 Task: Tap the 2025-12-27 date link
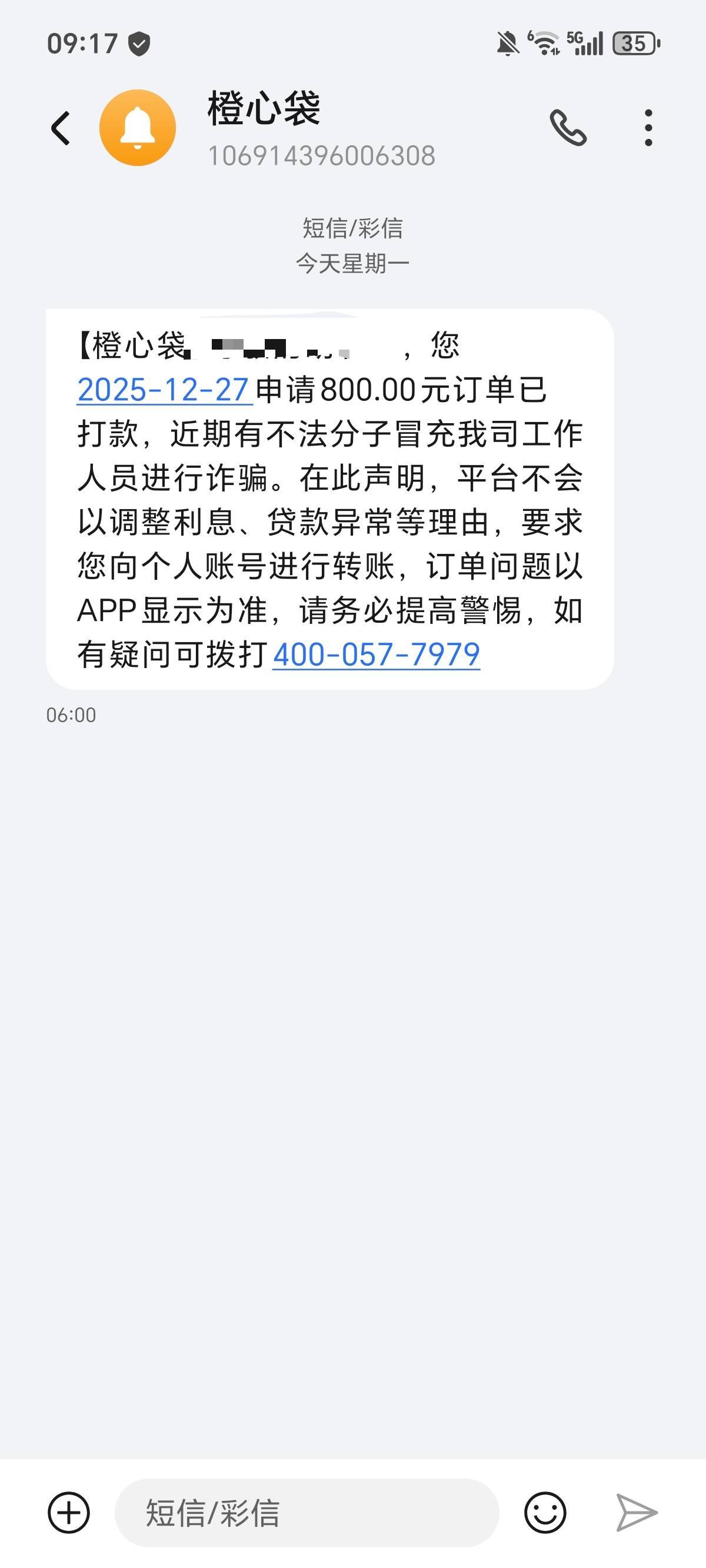point(163,390)
